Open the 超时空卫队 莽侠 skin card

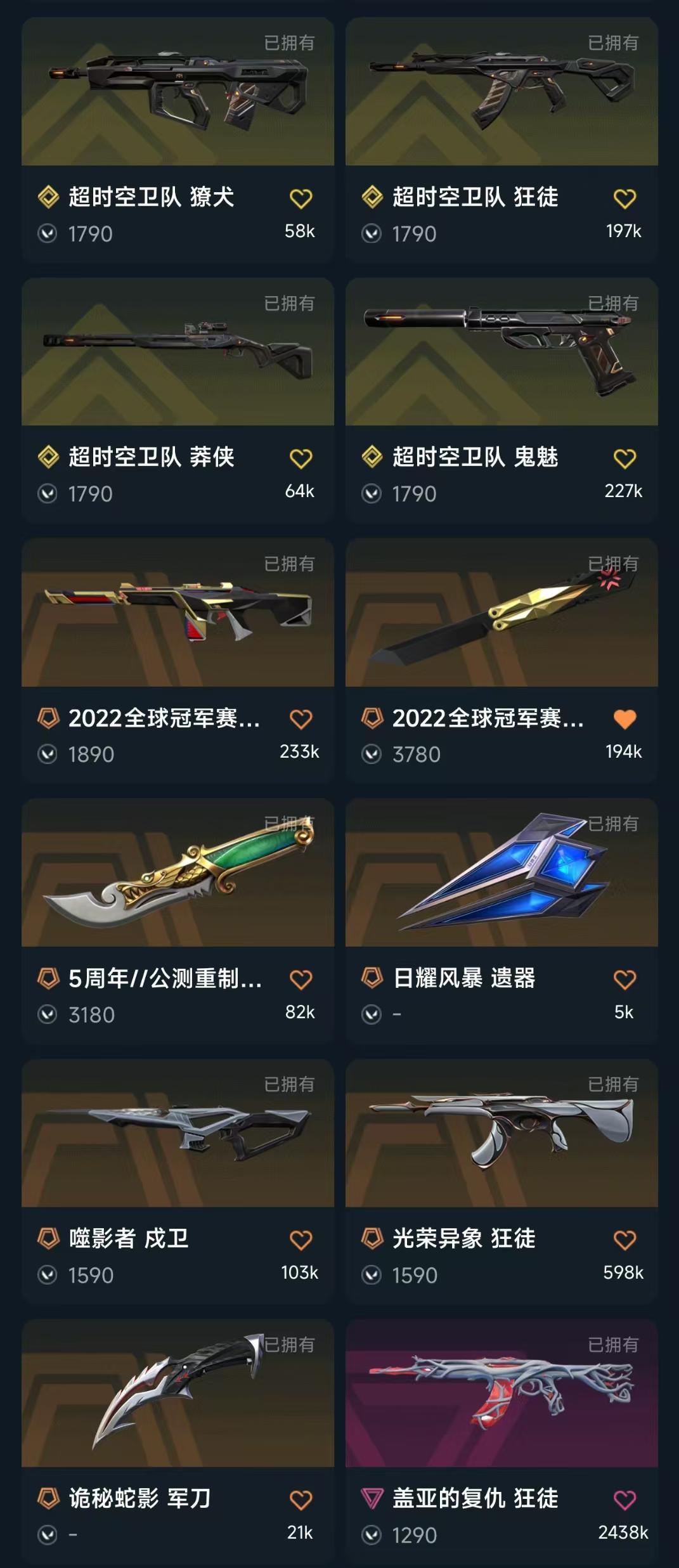point(178,400)
